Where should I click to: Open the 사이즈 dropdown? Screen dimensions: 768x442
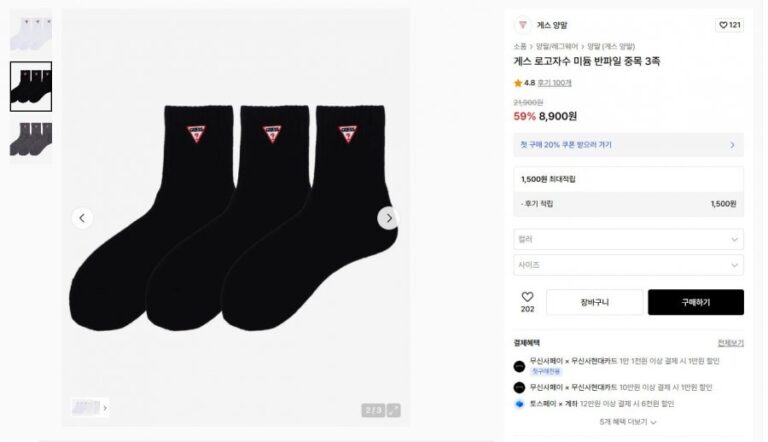coord(628,265)
